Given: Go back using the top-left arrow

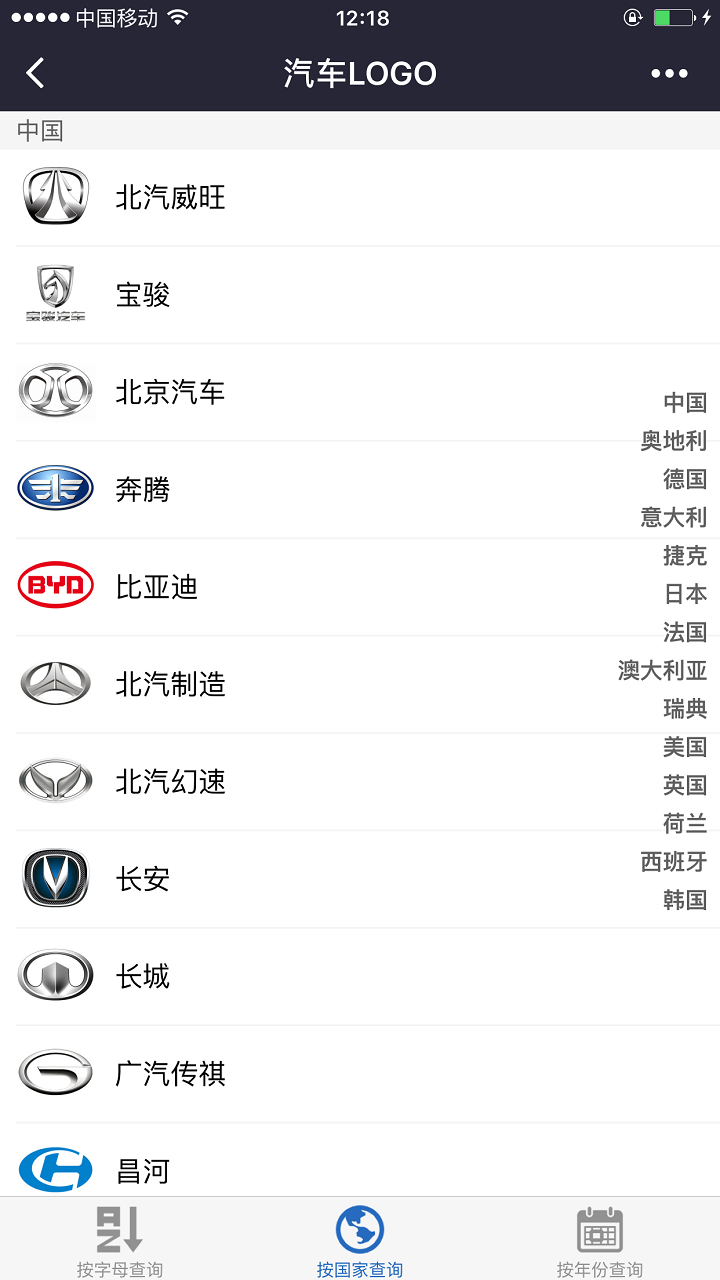Looking at the screenshot, I should pyautogui.click(x=35, y=73).
